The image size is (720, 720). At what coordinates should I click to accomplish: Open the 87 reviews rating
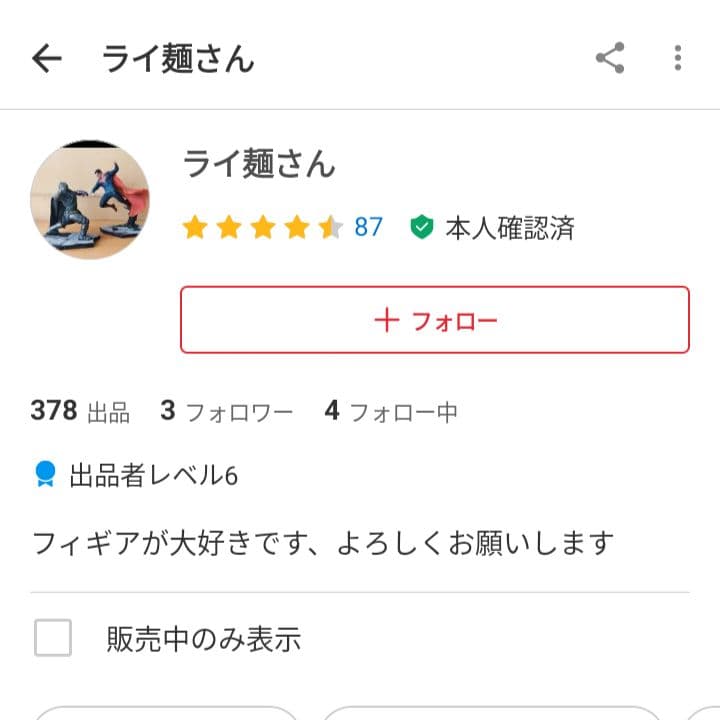pyautogui.click(x=367, y=228)
